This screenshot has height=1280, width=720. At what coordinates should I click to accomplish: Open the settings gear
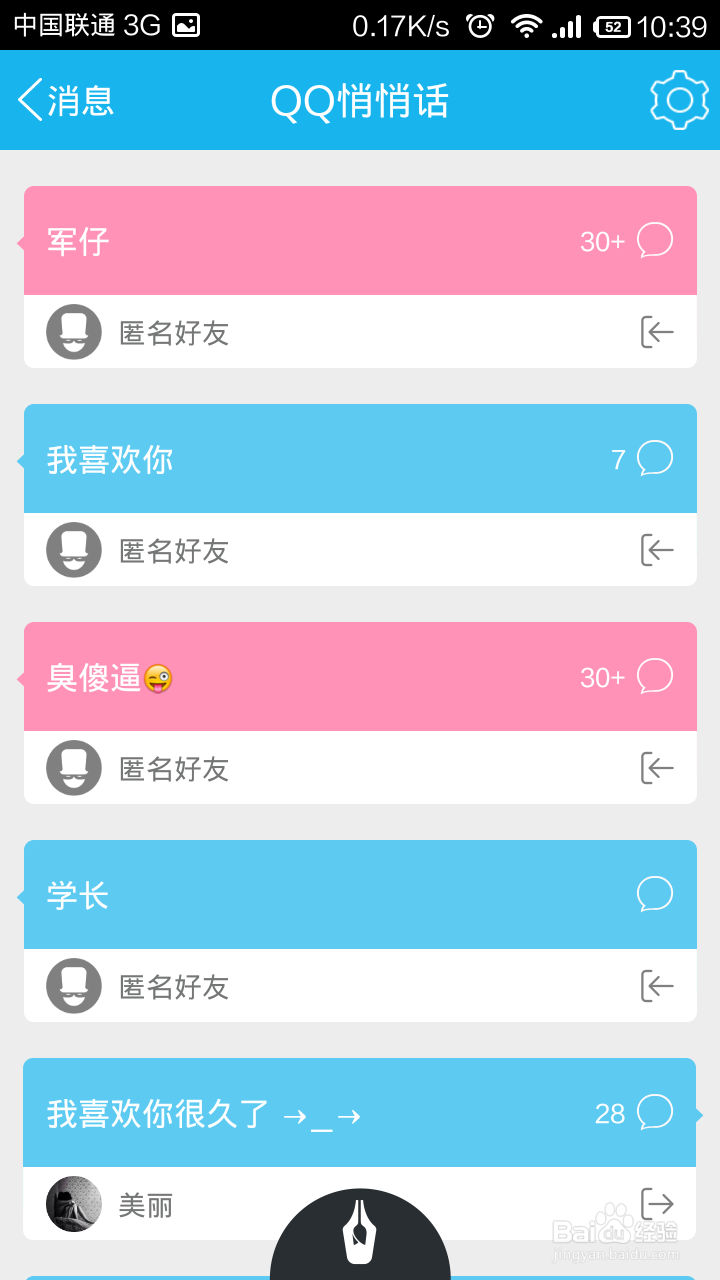pos(679,100)
